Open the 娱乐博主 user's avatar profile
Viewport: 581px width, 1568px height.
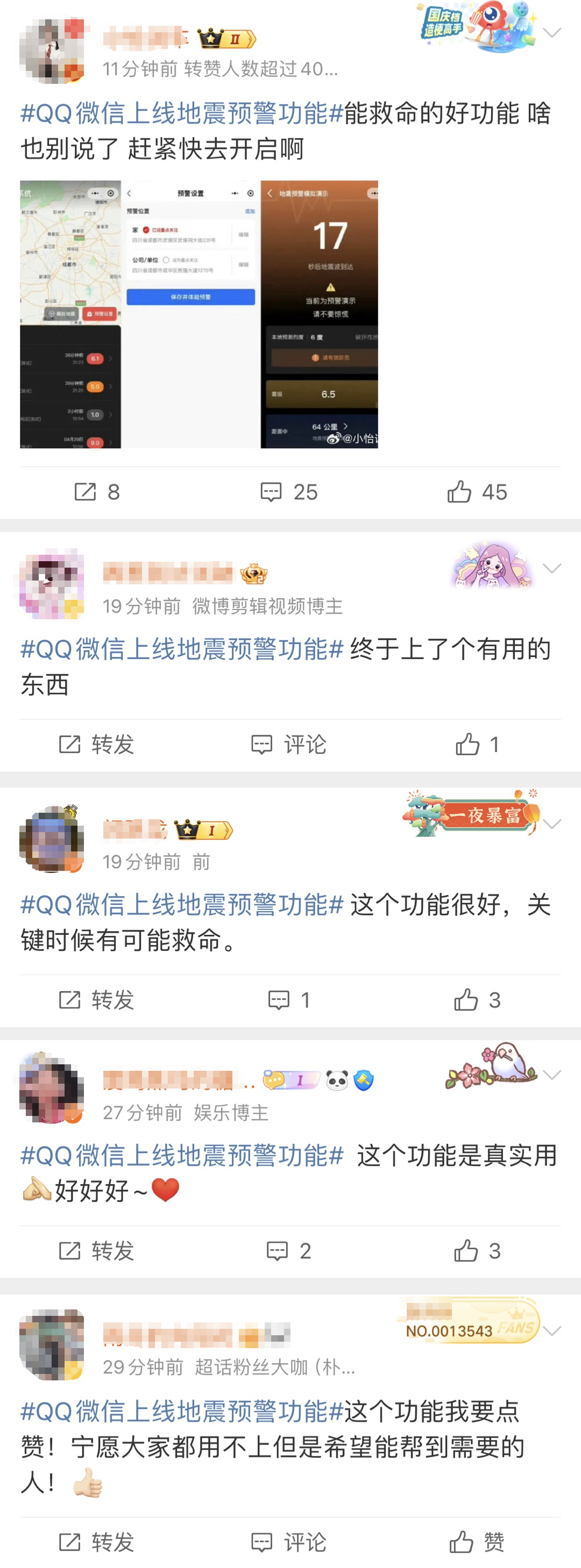[52, 1088]
